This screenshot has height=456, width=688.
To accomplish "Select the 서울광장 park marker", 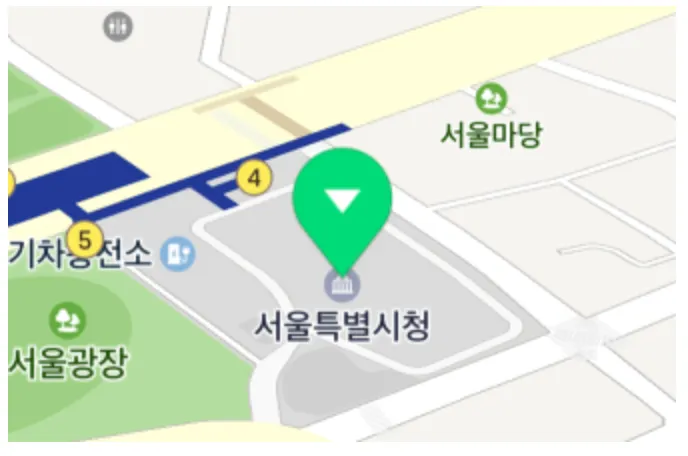I will 67,320.
